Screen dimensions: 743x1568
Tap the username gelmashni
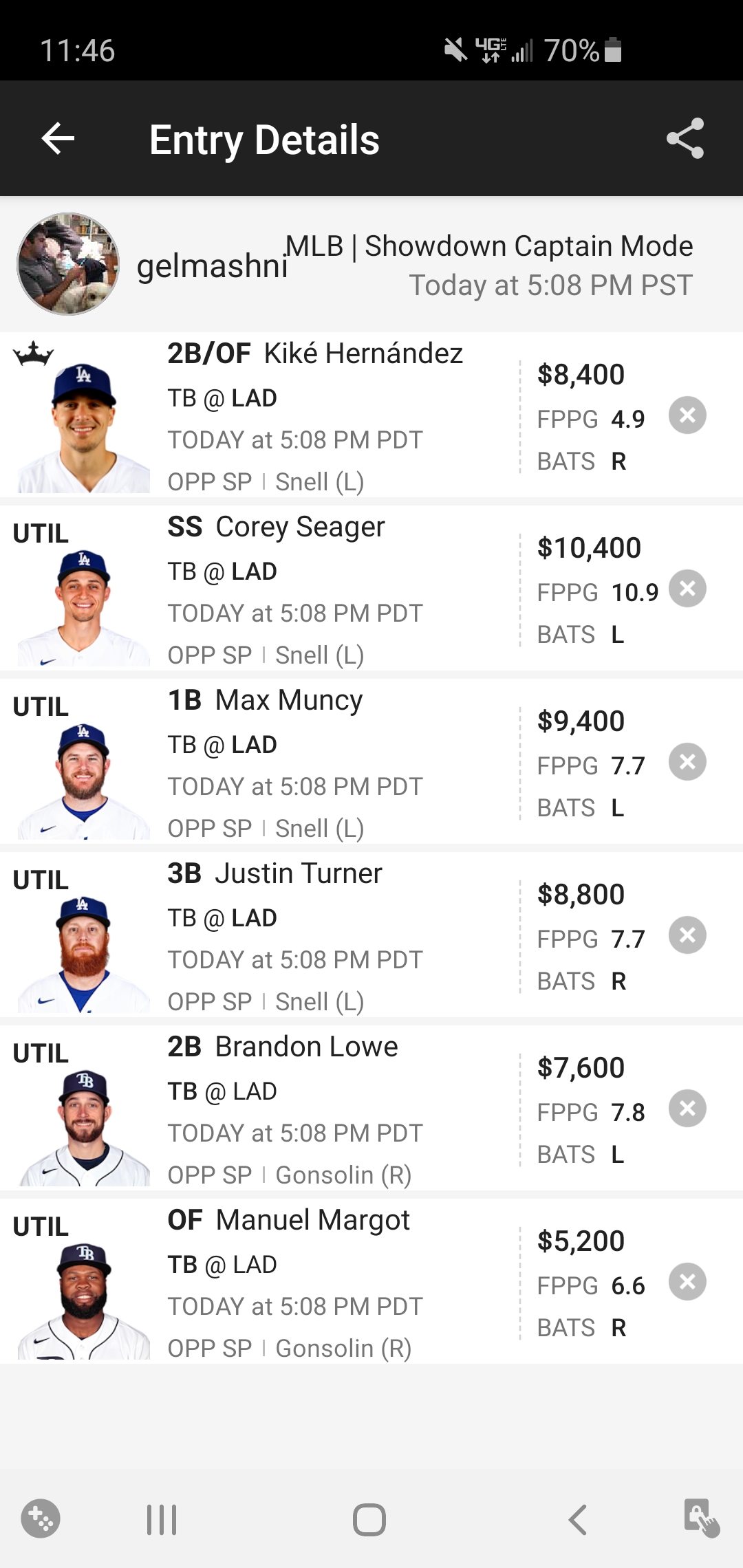pos(212,268)
